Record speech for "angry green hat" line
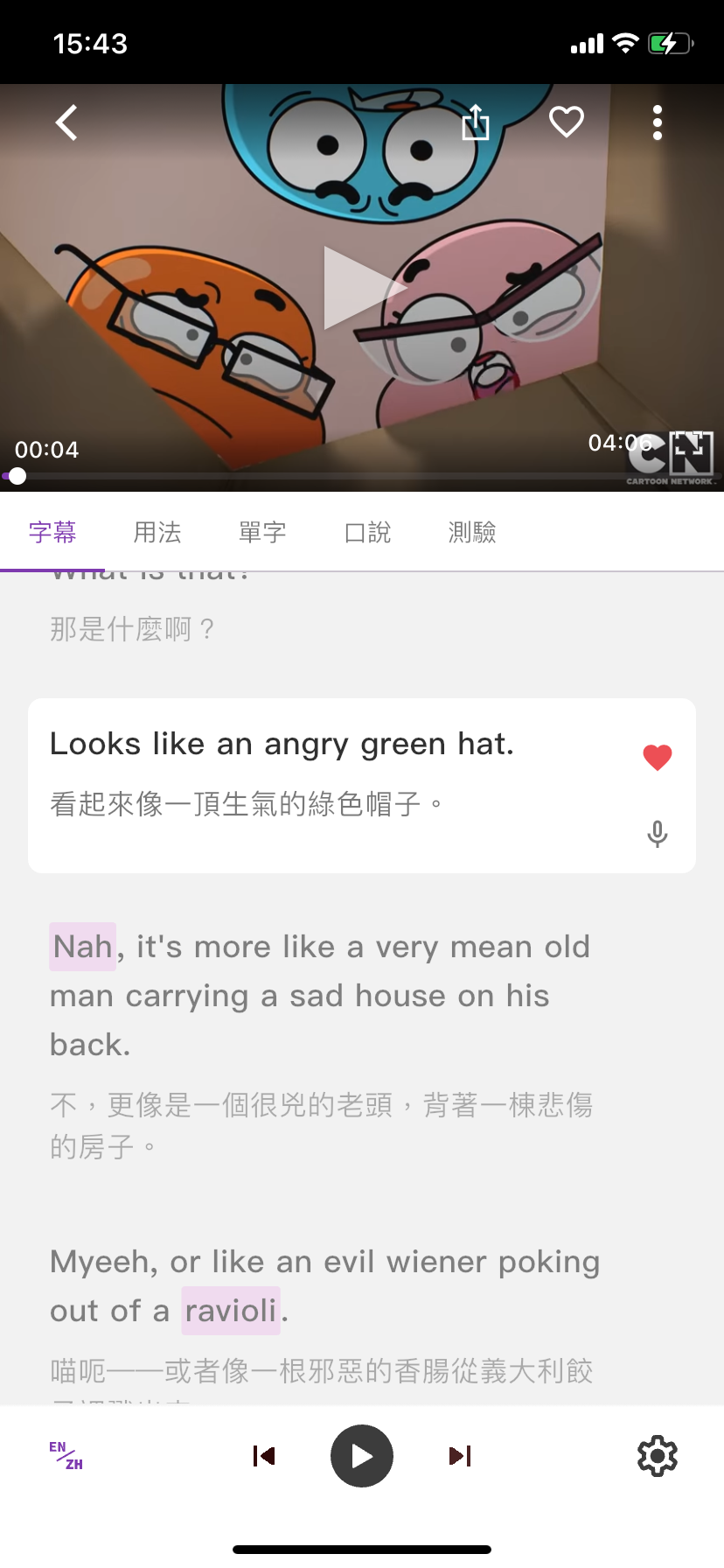 click(x=658, y=834)
